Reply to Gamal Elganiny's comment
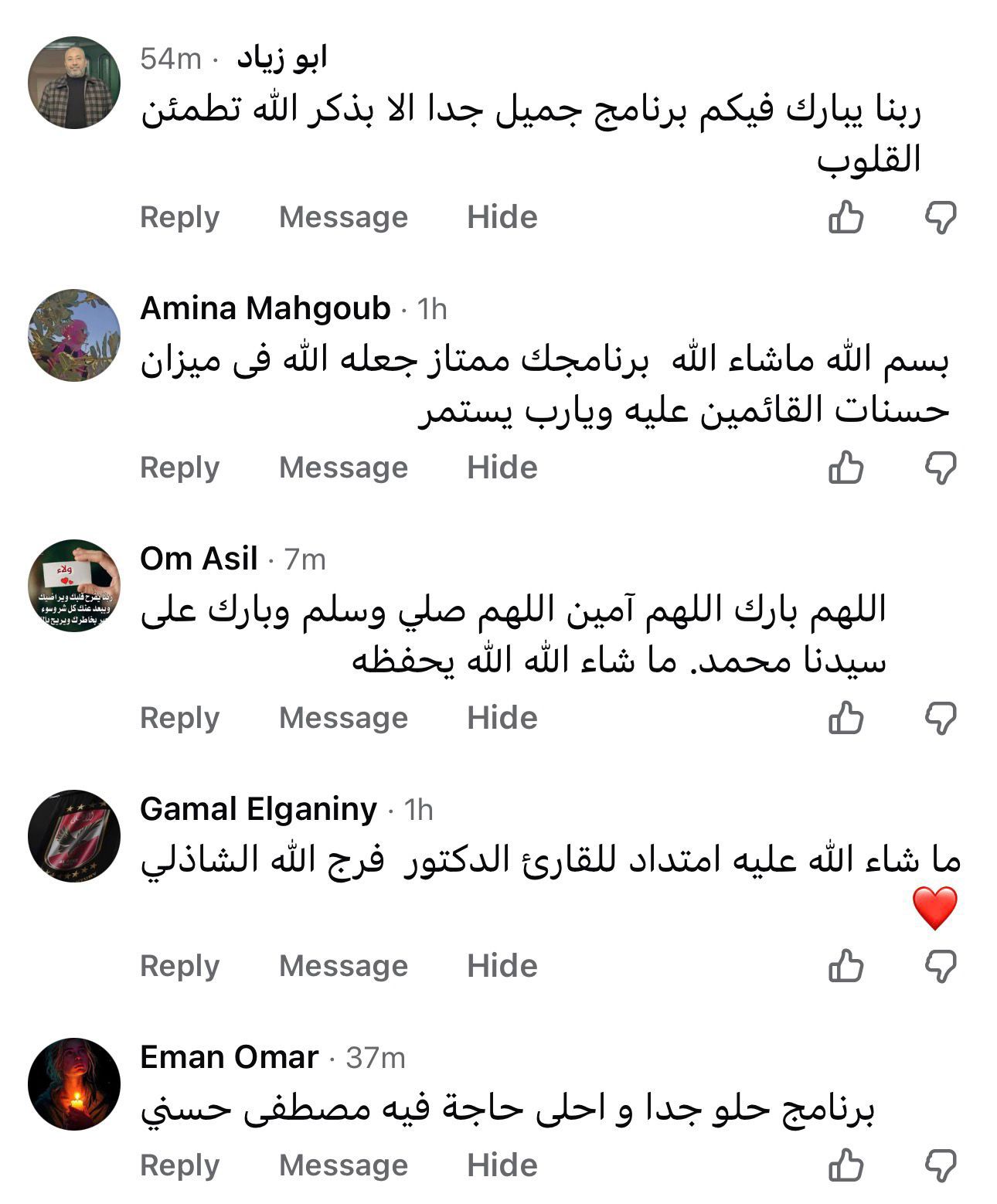The height and width of the screenshot is (1204, 997). point(179,966)
